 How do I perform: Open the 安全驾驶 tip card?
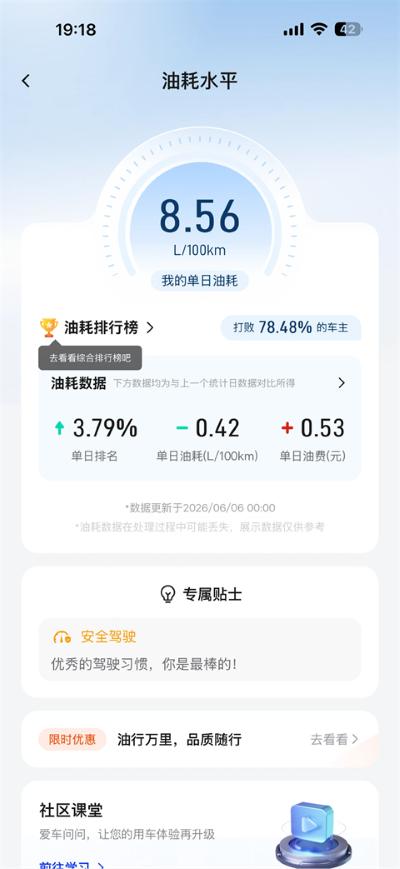[200, 650]
